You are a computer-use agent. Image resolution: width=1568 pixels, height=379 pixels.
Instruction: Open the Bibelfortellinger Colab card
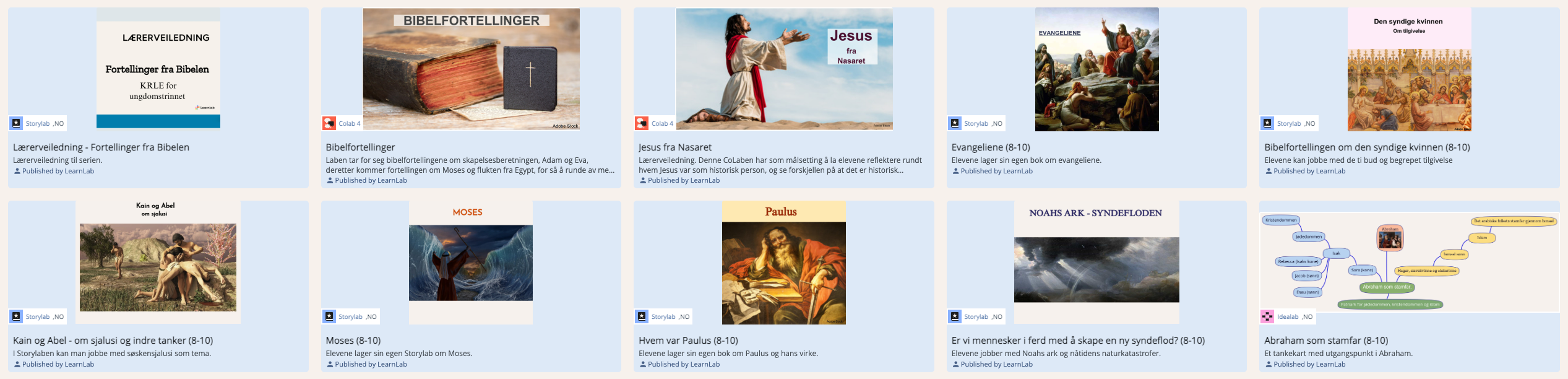(x=360, y=147)
